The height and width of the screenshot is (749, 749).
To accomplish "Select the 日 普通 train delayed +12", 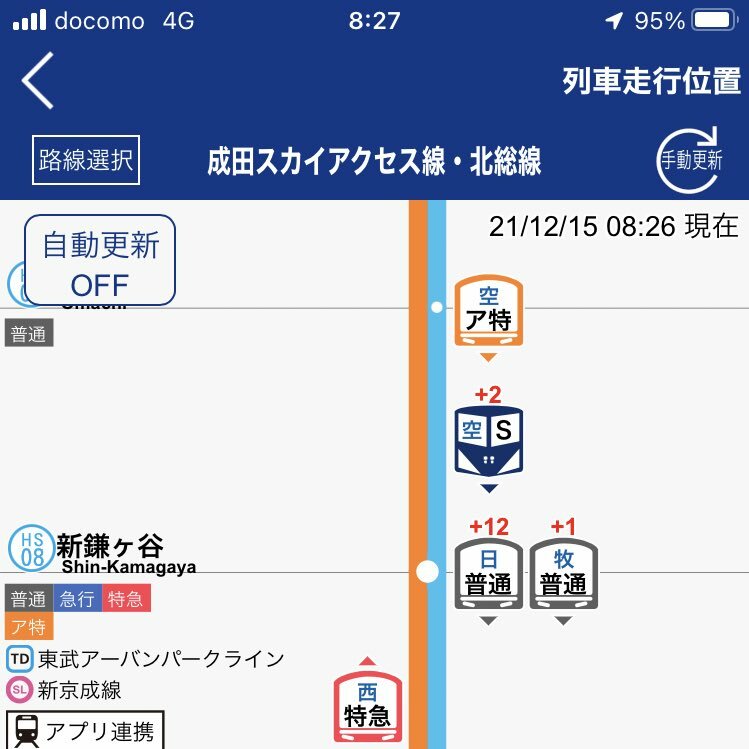I will (x=488, y=575).
